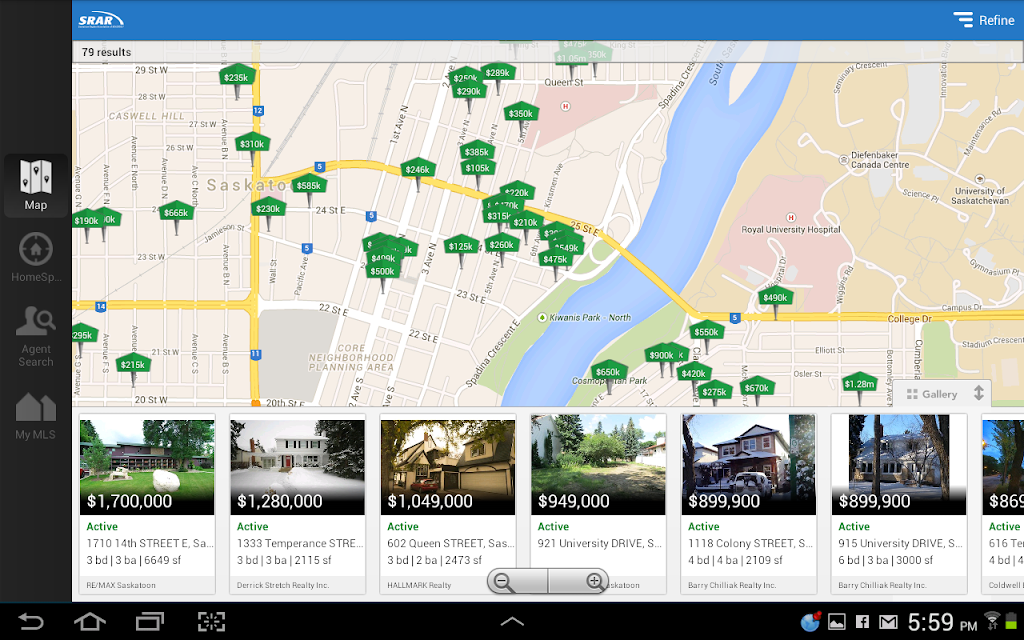The image size is (1024, 640).
Task: Open My MLS section
Action: click(x=36, y=416)
